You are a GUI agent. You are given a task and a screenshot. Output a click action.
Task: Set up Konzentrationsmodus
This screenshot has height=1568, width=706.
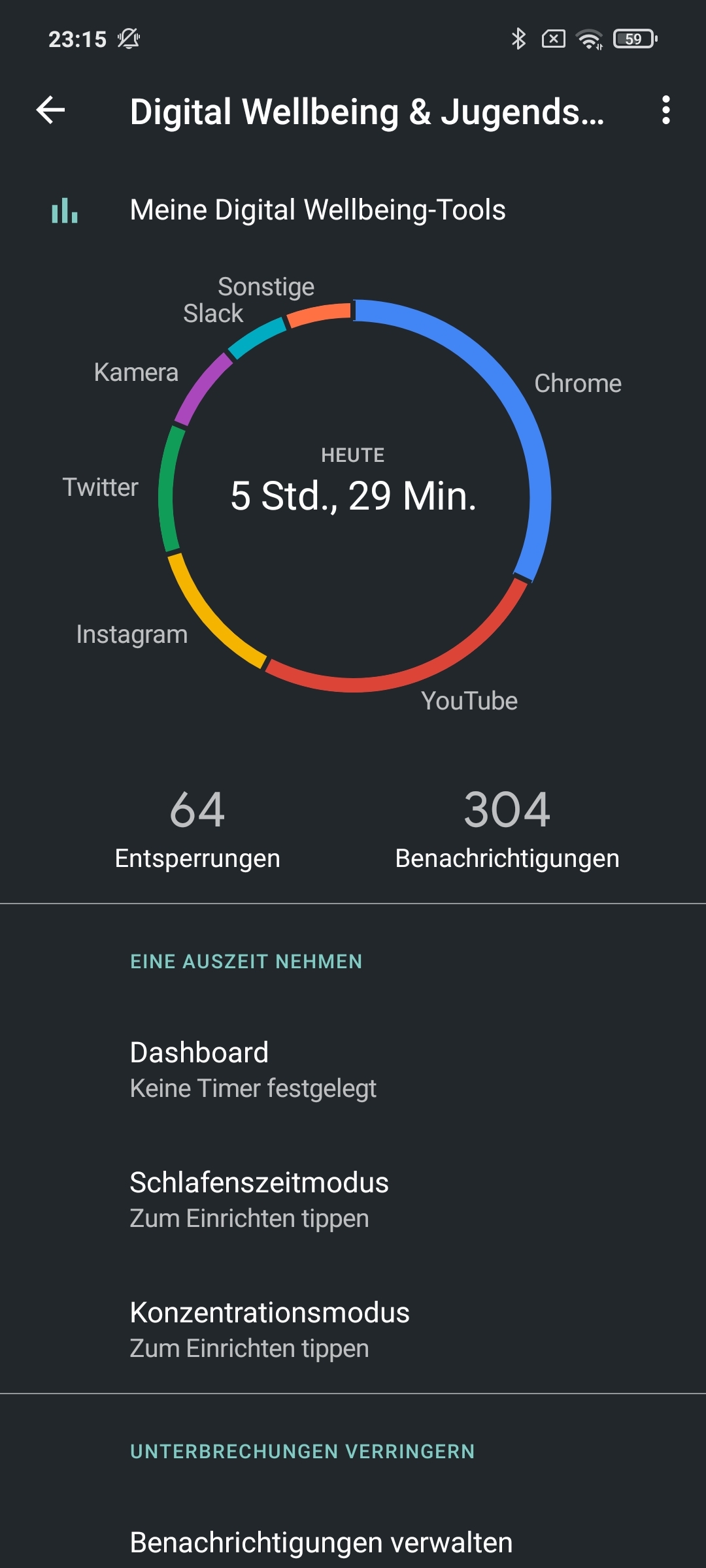click(x=353, y=1330)
